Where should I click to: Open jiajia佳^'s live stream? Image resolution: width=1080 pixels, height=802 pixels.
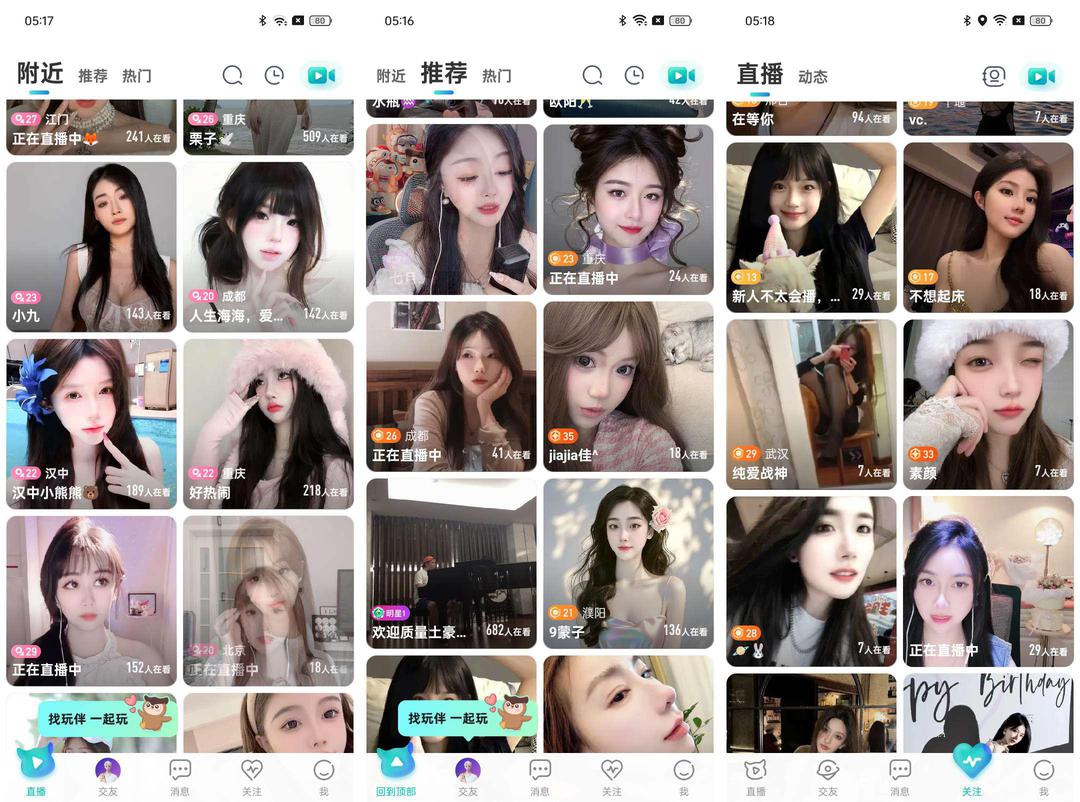(x=628, y=385)
